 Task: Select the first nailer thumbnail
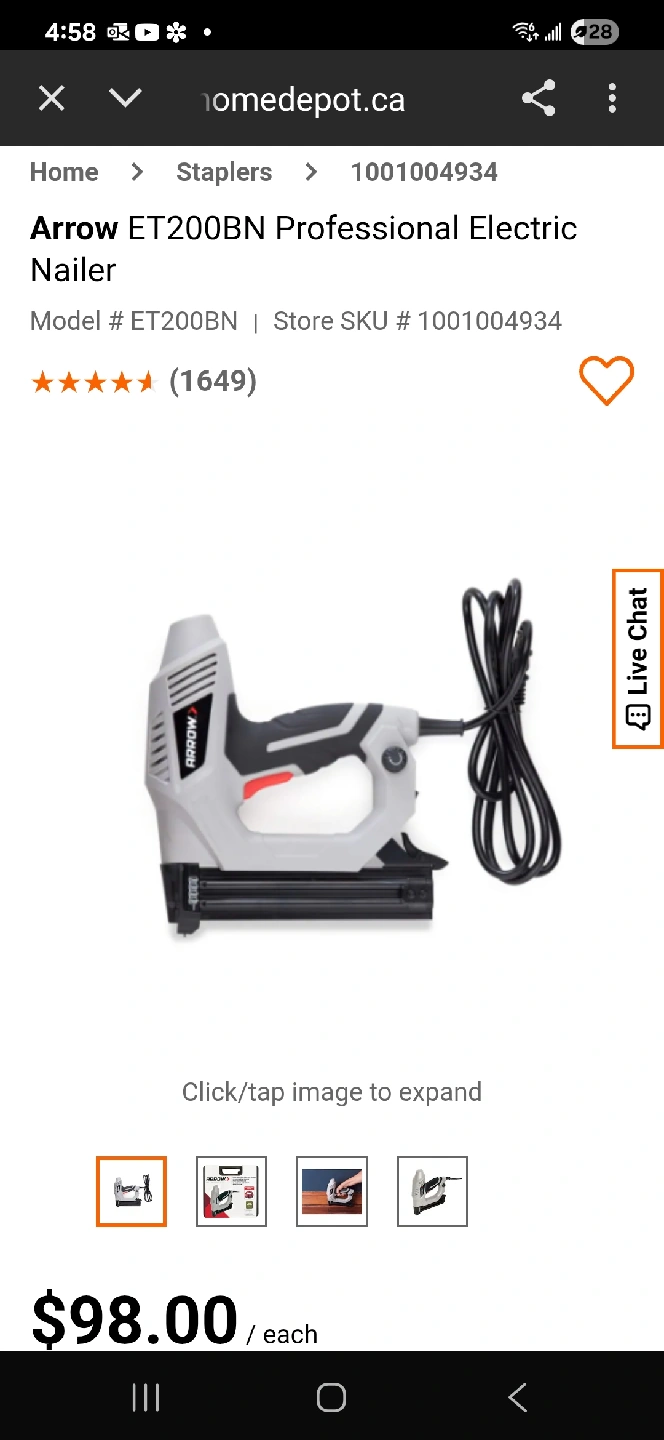click(131, 1191)
